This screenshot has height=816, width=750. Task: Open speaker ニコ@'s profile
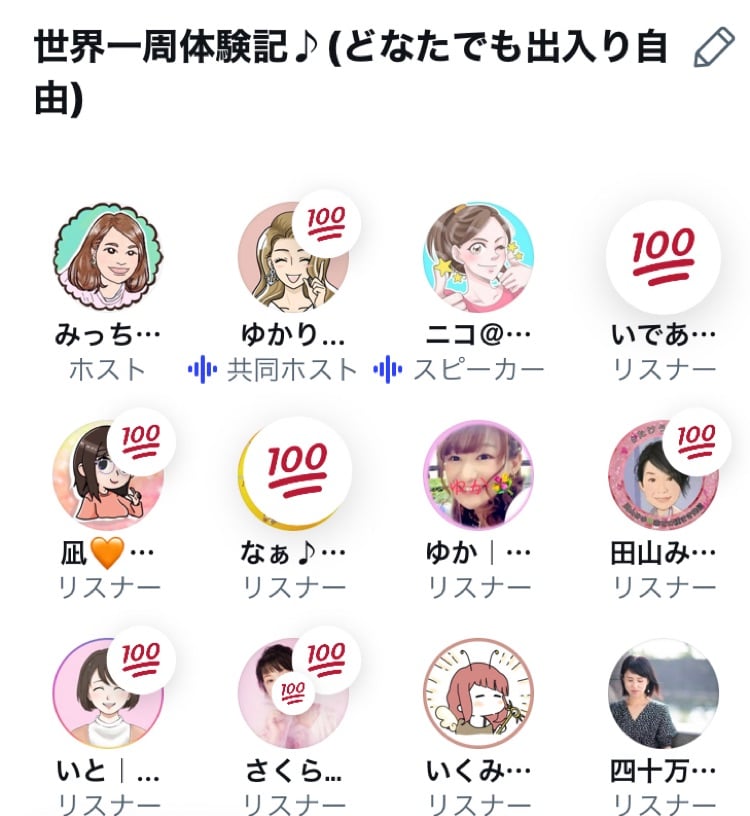pyautogui.click(x=479, y=257)
